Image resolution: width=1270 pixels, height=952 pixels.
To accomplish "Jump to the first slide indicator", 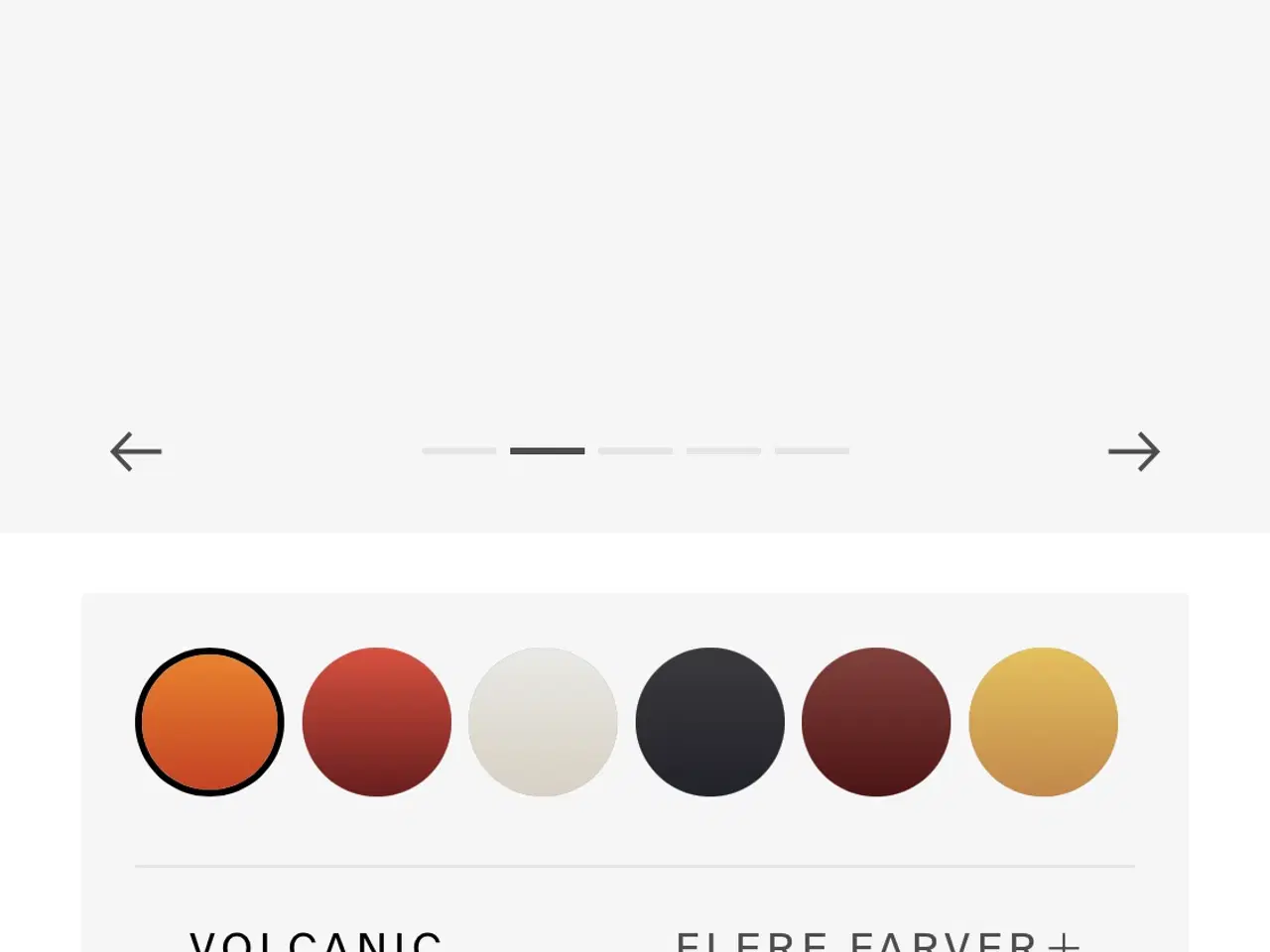I will [x=458, y=451].
